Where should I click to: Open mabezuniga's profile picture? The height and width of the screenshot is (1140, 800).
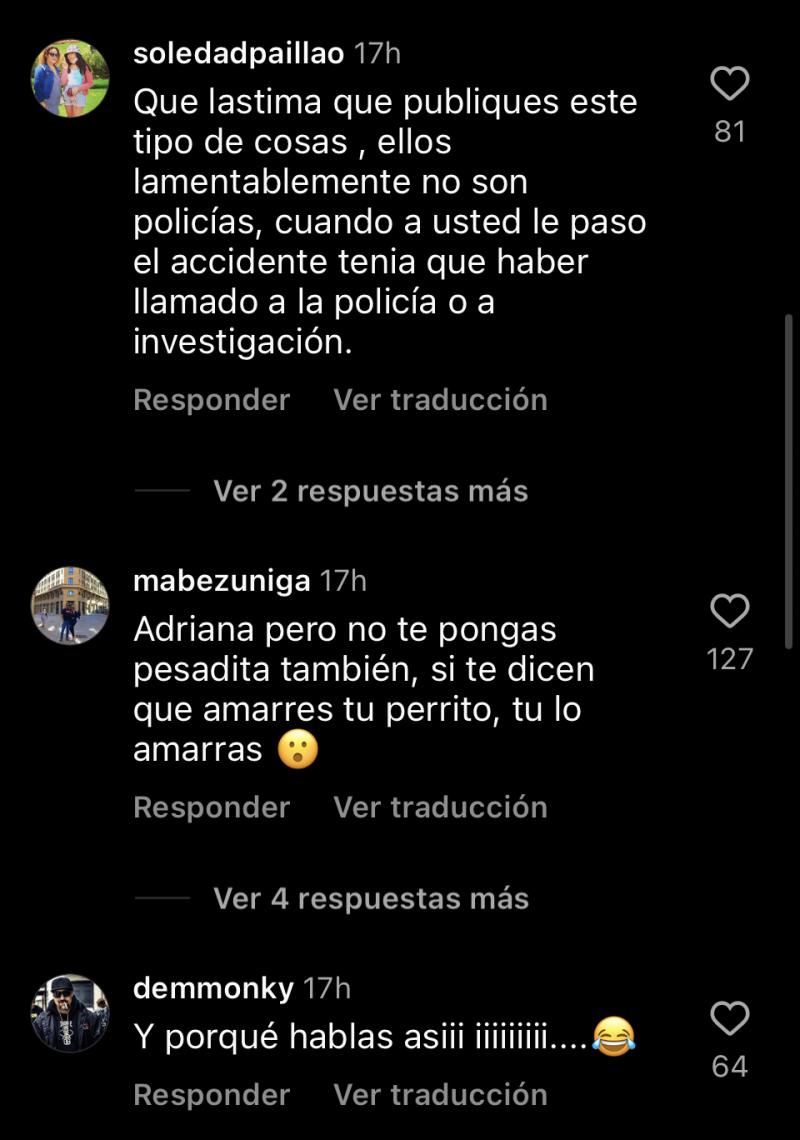coord(70,605)
